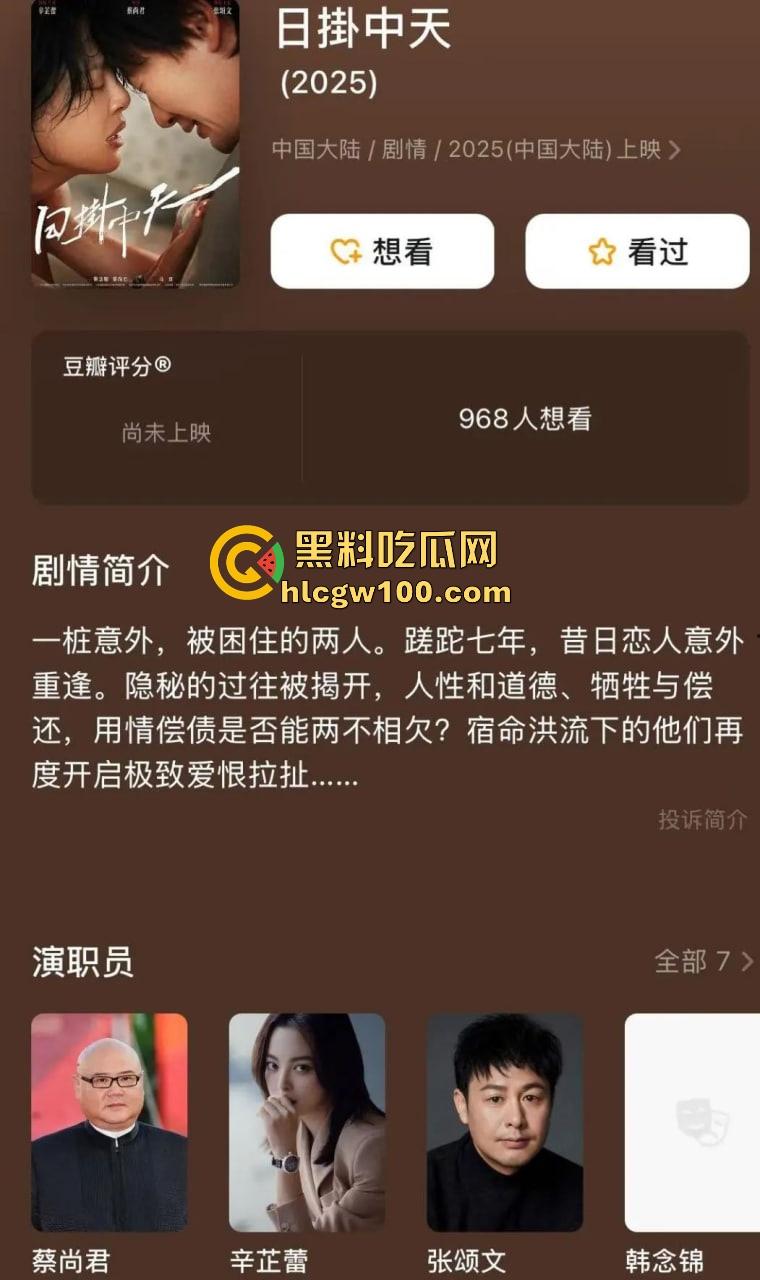
Task: Mark 日掛中天 as 想看
Action: (x=382, y=252)
